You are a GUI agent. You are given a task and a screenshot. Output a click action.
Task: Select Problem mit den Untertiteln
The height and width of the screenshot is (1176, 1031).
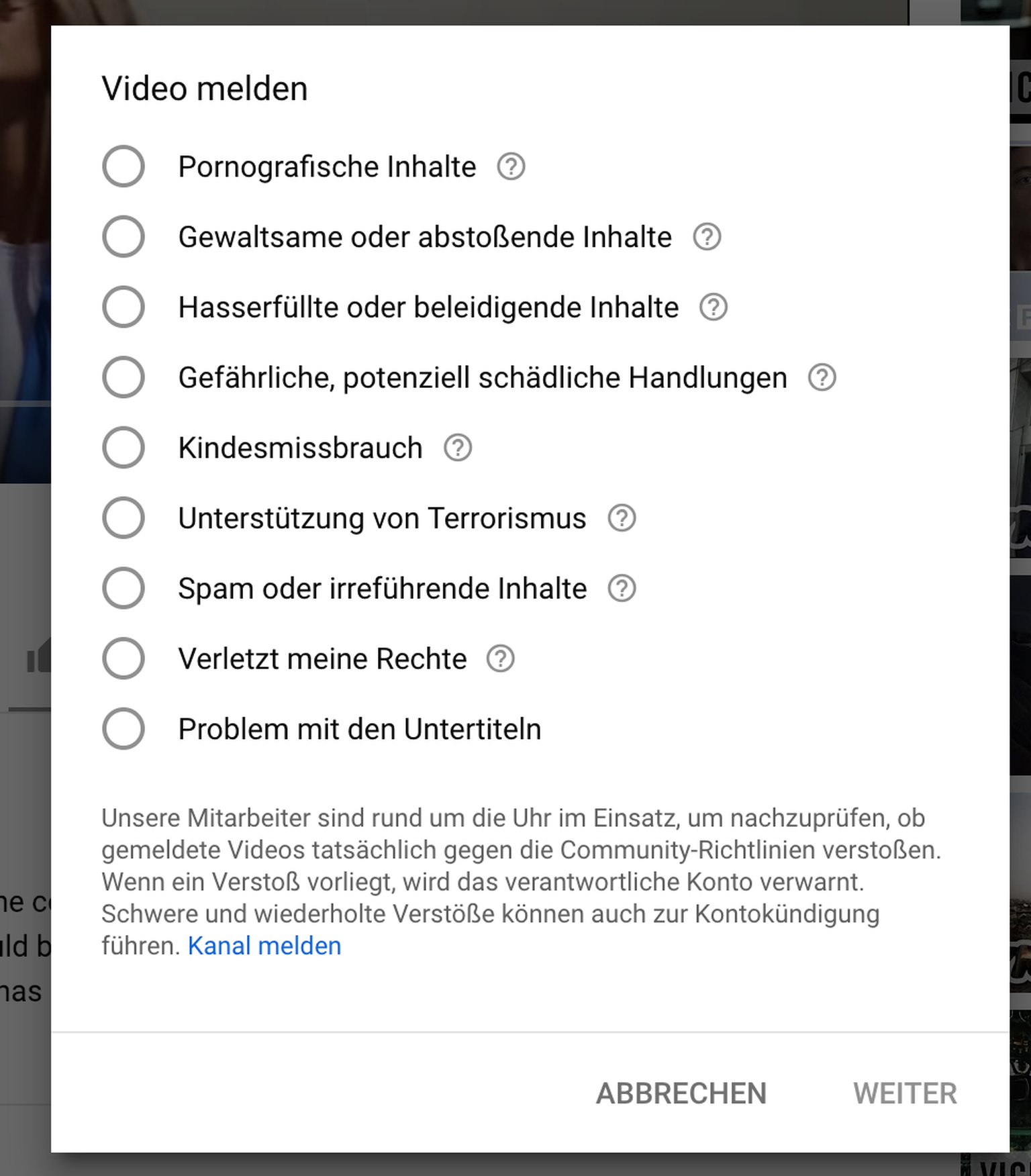pos(124,729)
